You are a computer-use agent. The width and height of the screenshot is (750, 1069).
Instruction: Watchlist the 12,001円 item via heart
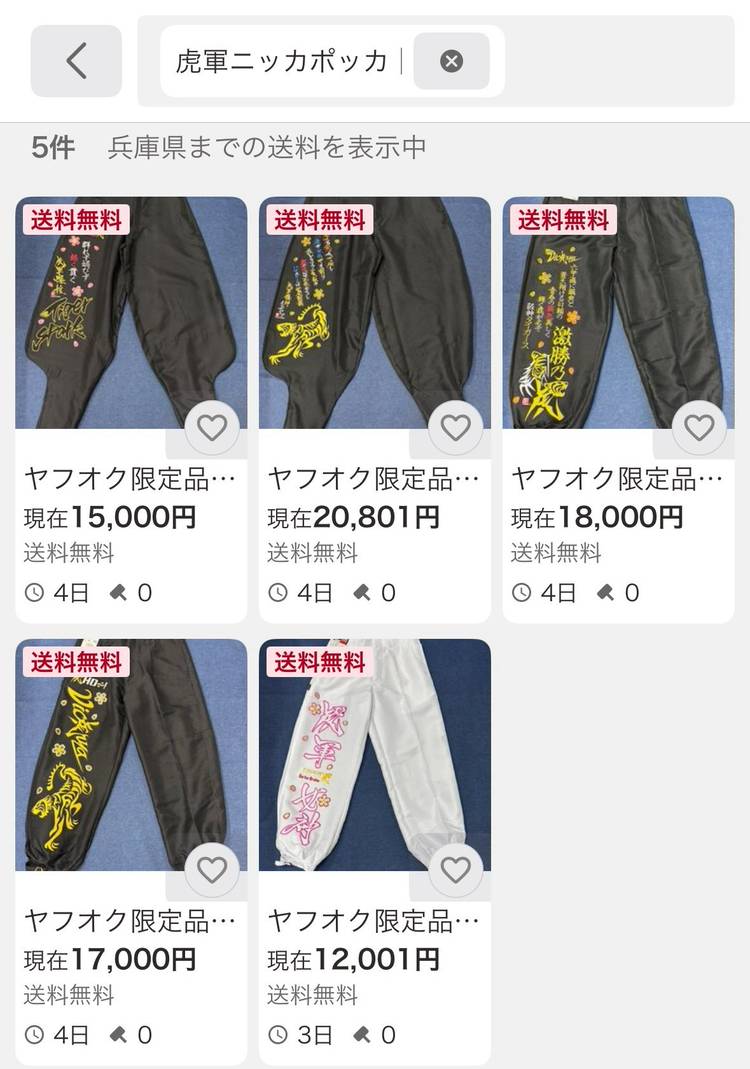click(455, 870)
